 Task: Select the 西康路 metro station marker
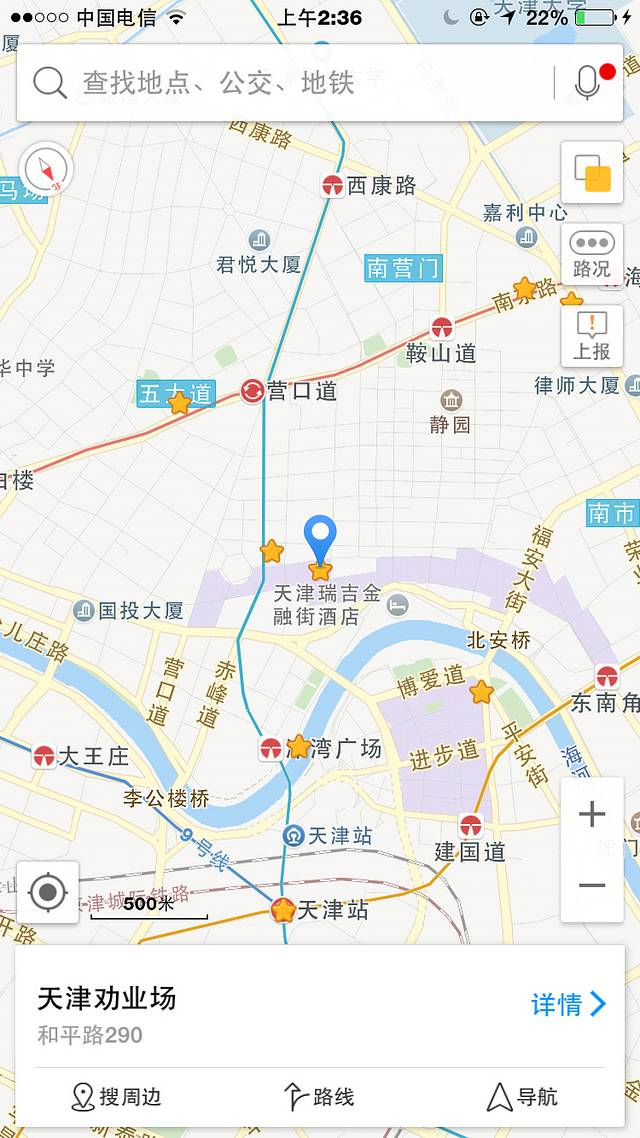point(333,185)
